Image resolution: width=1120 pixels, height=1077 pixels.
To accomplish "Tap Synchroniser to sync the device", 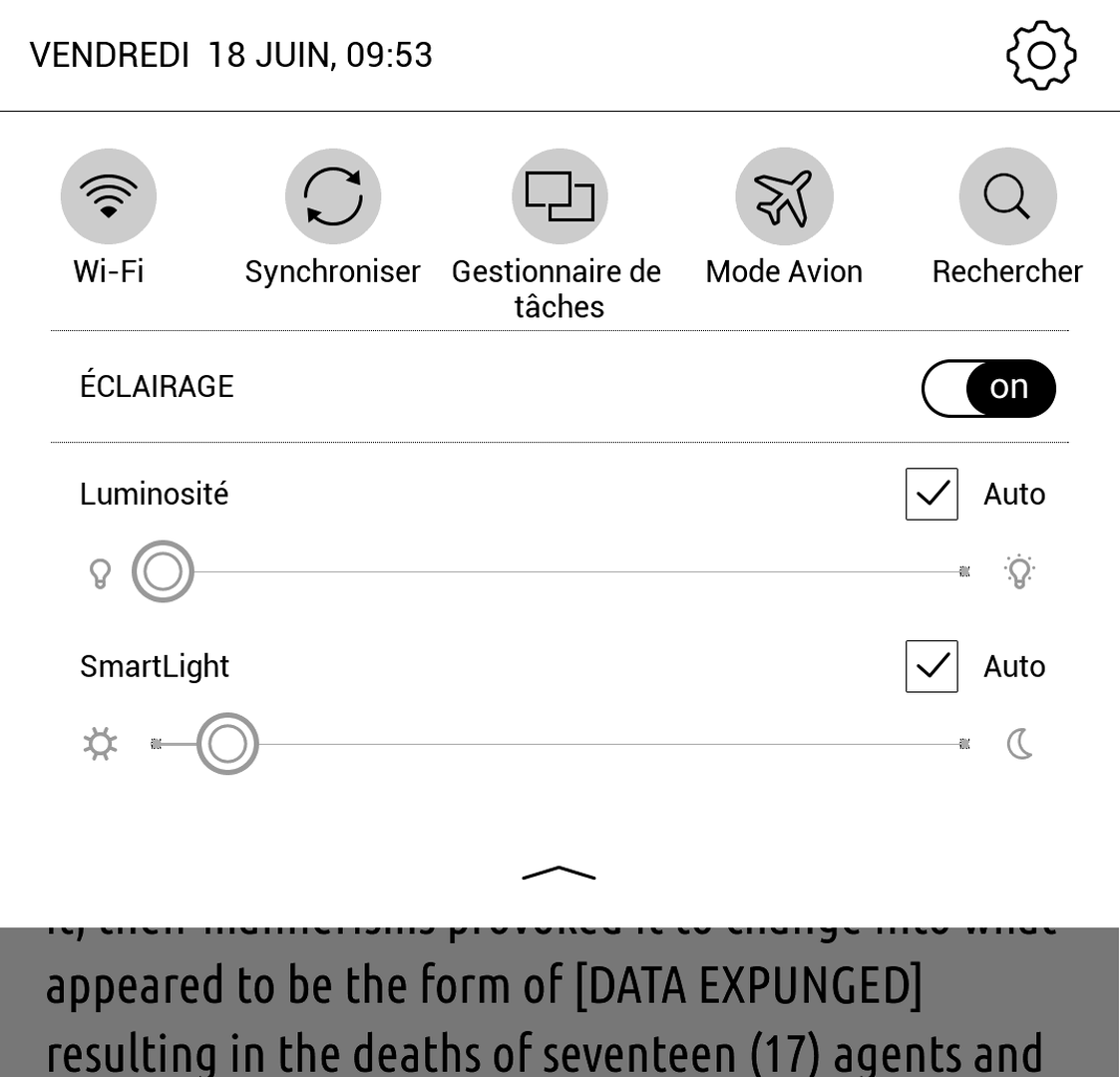I will 333,196.
